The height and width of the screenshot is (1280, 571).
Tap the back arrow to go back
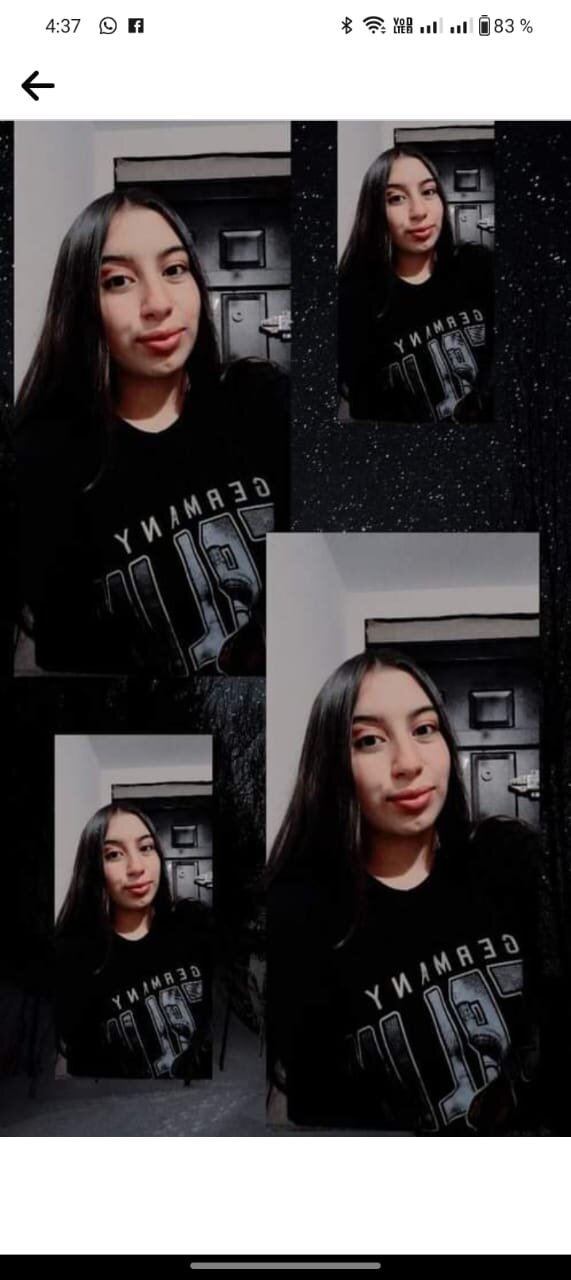point(38,86)
